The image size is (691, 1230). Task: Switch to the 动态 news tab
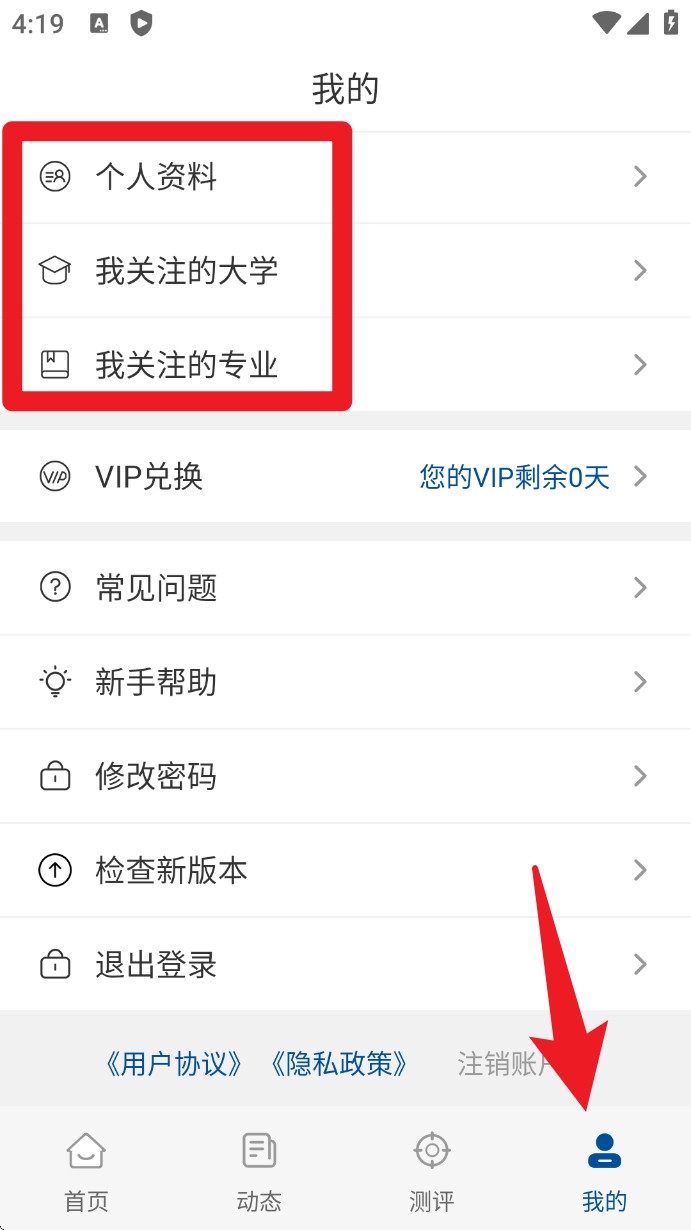[259, 1171]
